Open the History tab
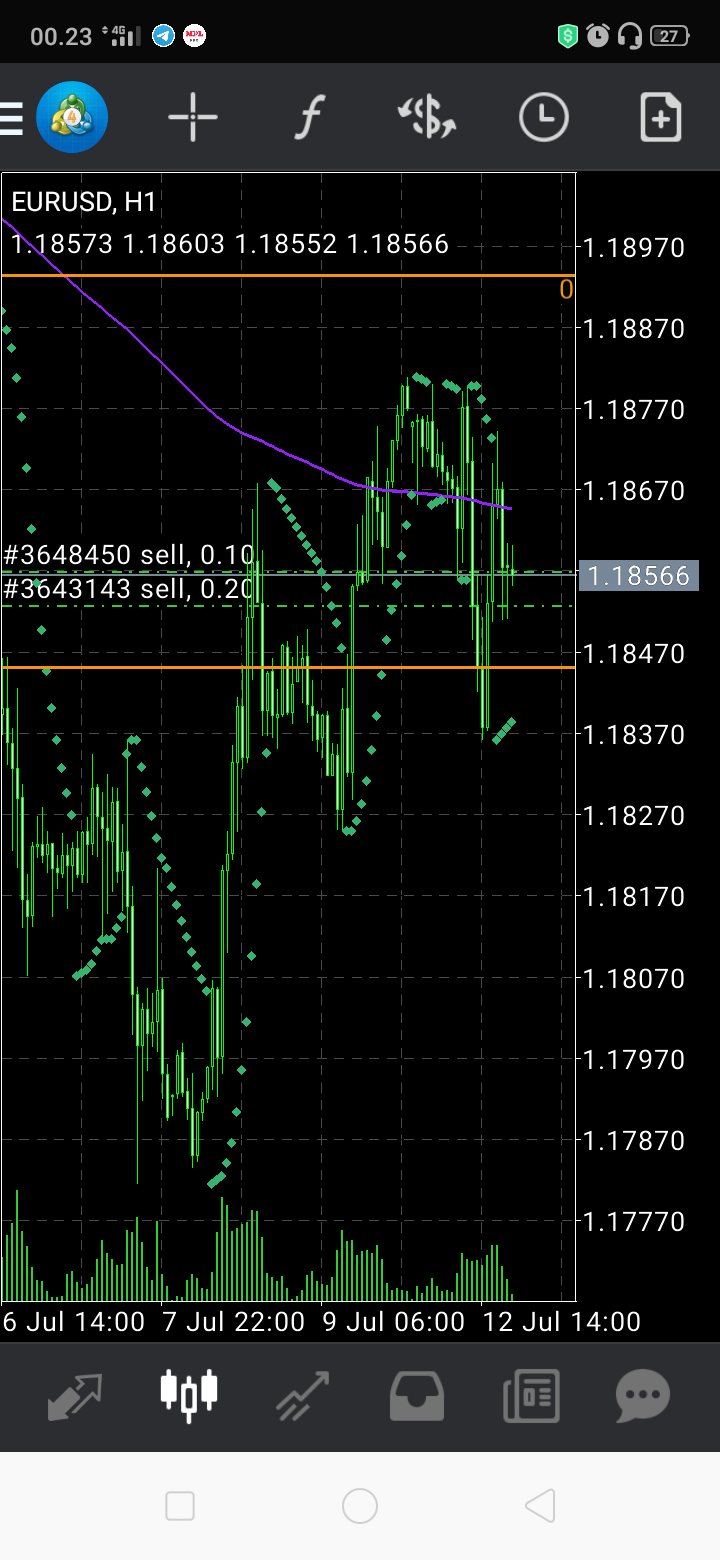Screen dimensions: 720x1560 click(417, 1396)
